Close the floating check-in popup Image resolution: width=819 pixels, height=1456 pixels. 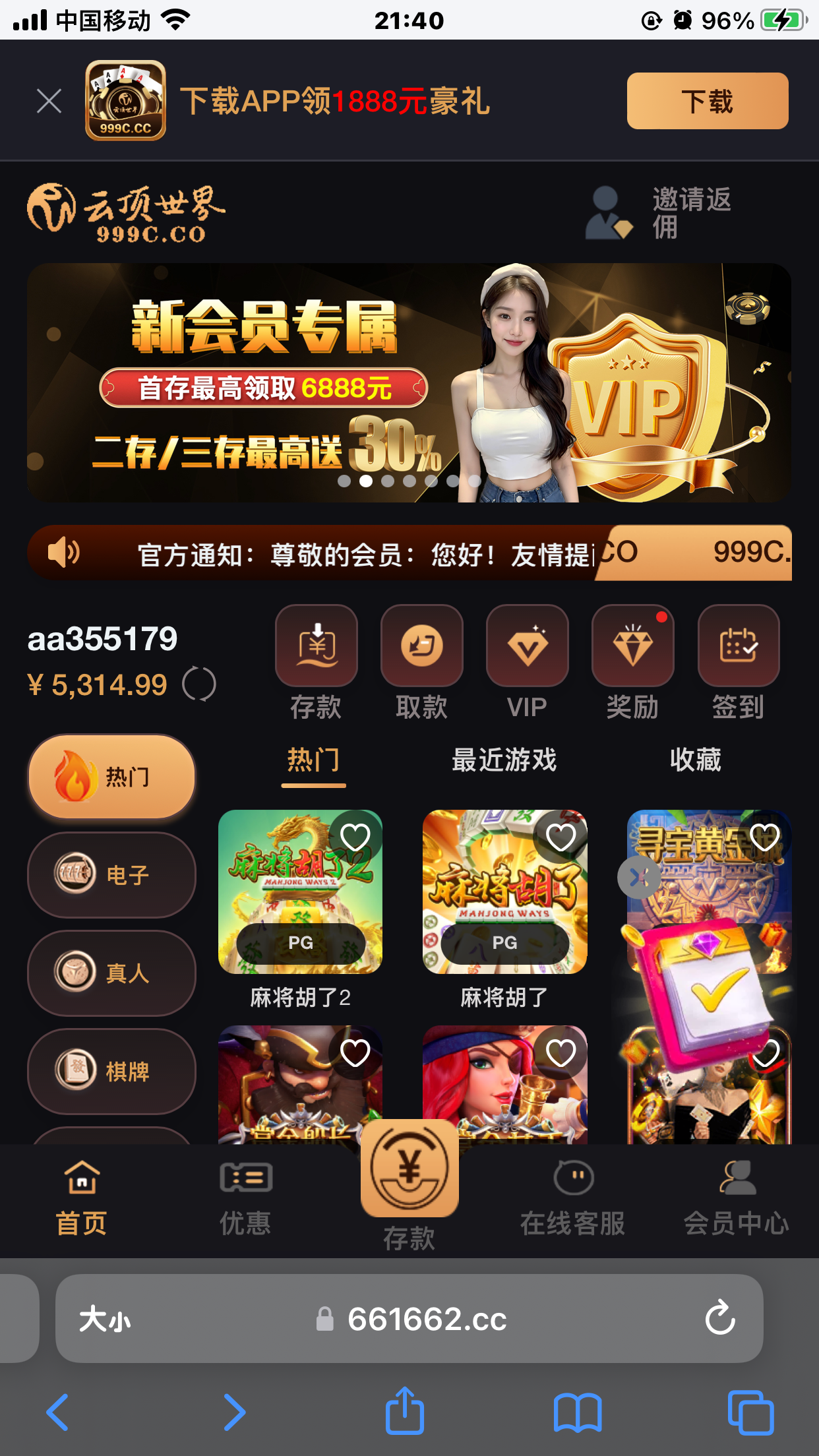pyautogui.click(x=638, y=877)
